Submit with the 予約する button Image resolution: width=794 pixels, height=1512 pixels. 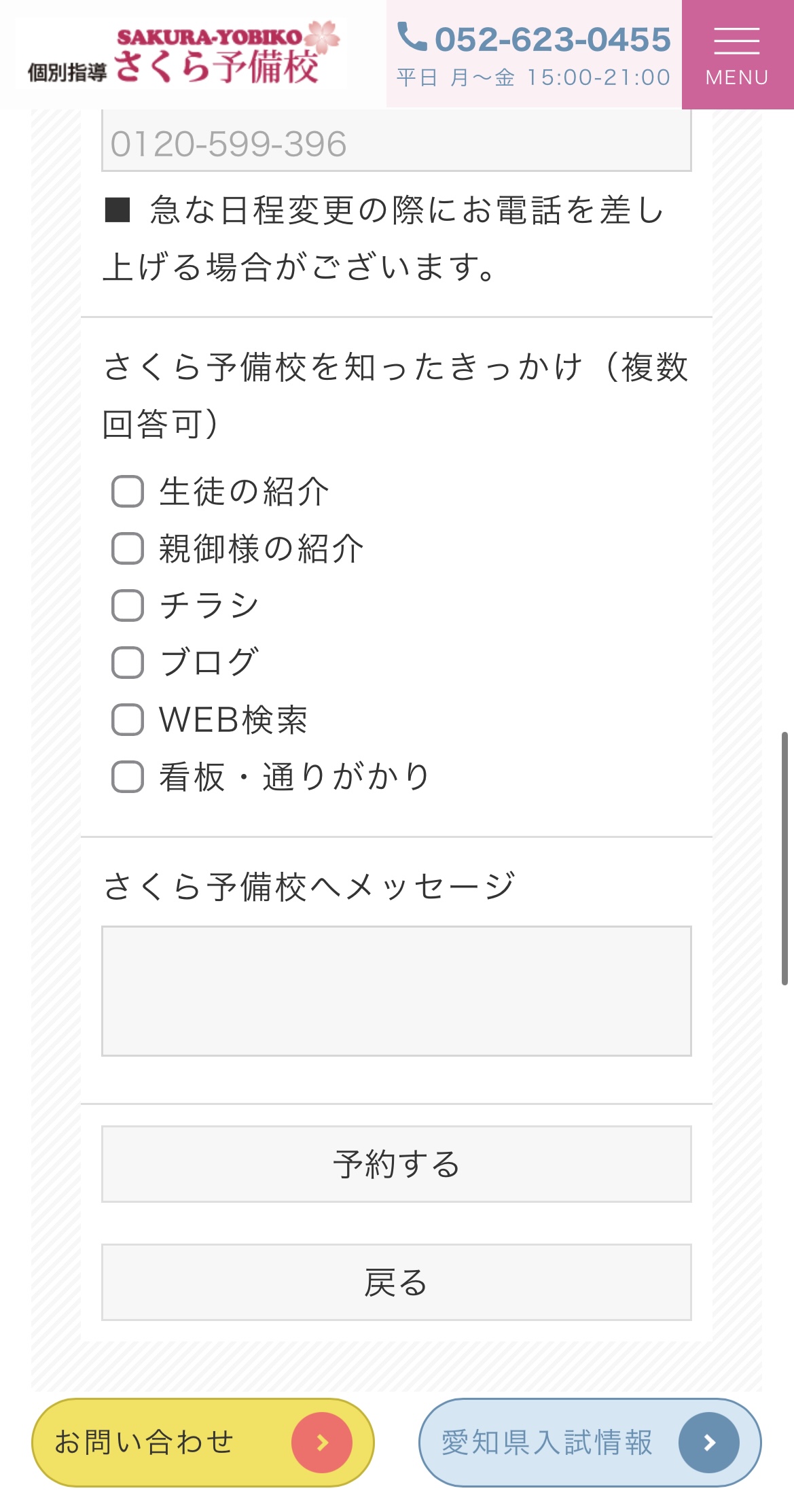[397, 1164]
